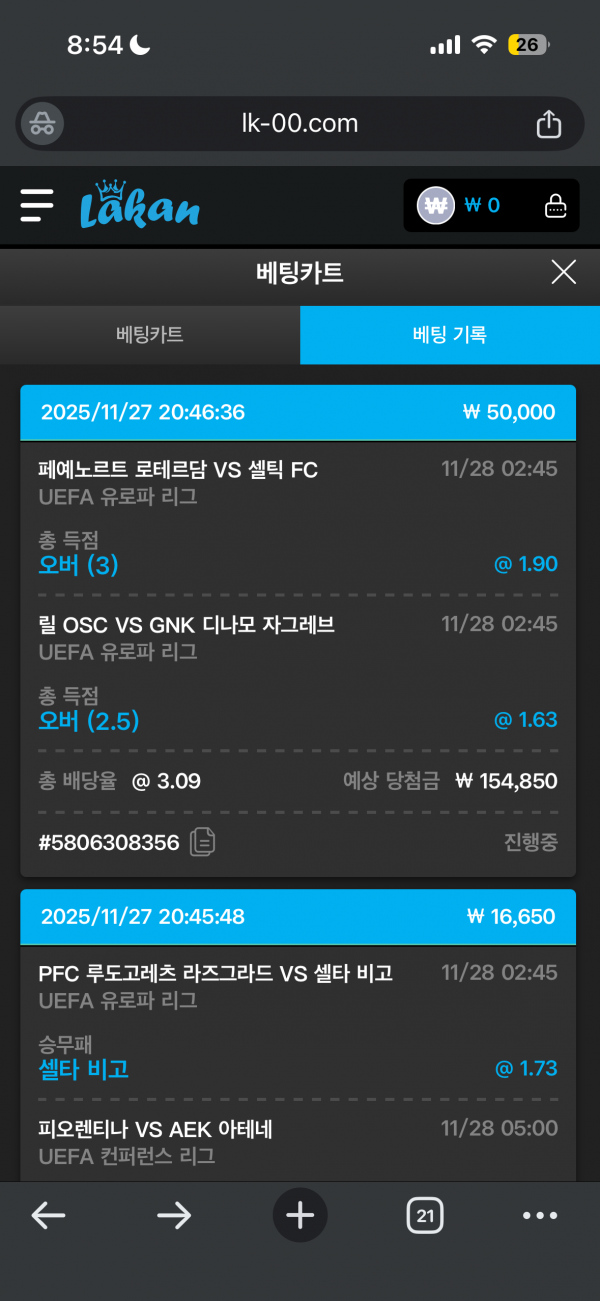The height and width of the screenshot is (1301, 600).
Task: Tap the ₩ 0 wallet balance
Action: [482, 206]
